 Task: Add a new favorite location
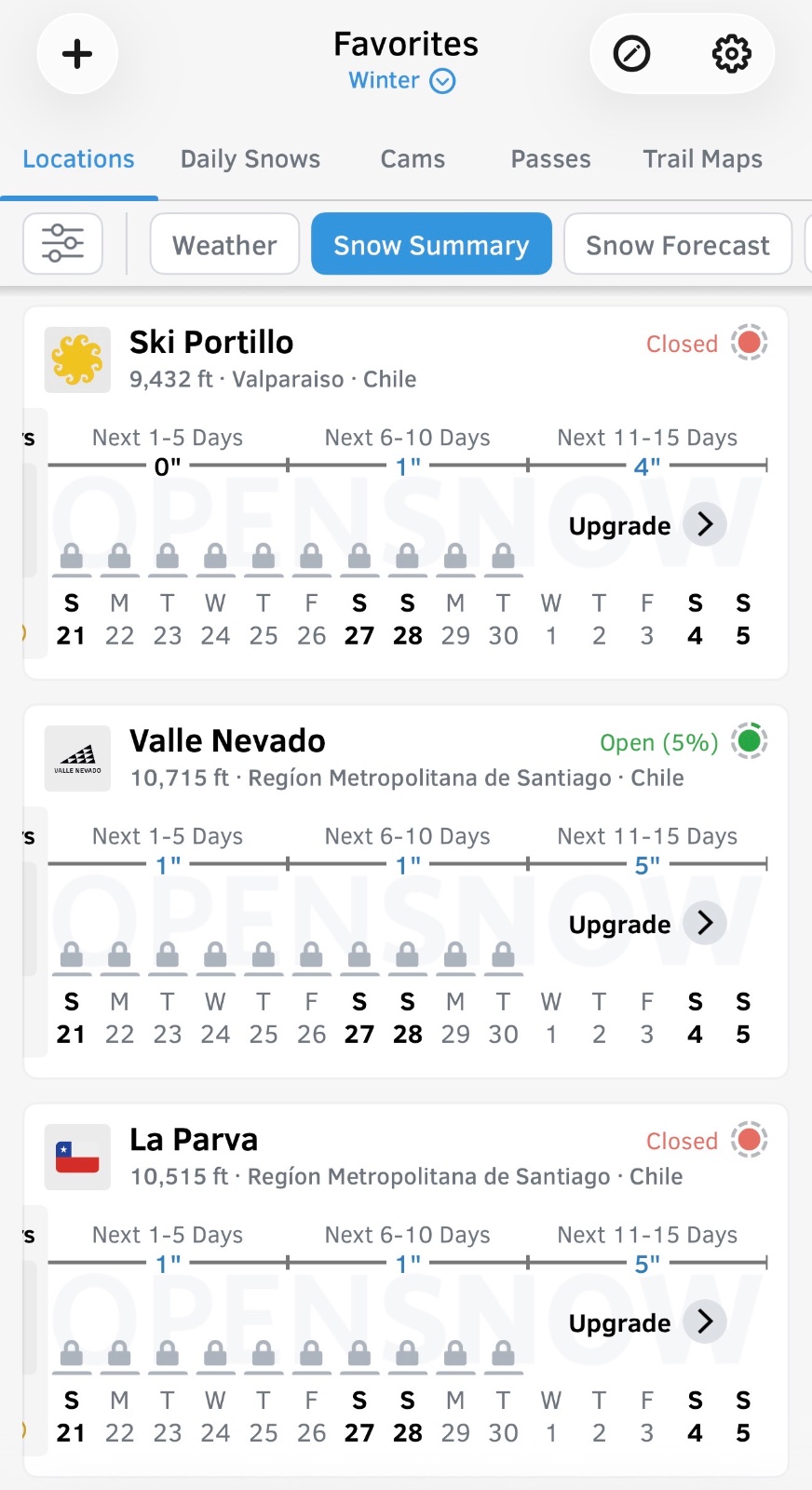coord(77,54)
